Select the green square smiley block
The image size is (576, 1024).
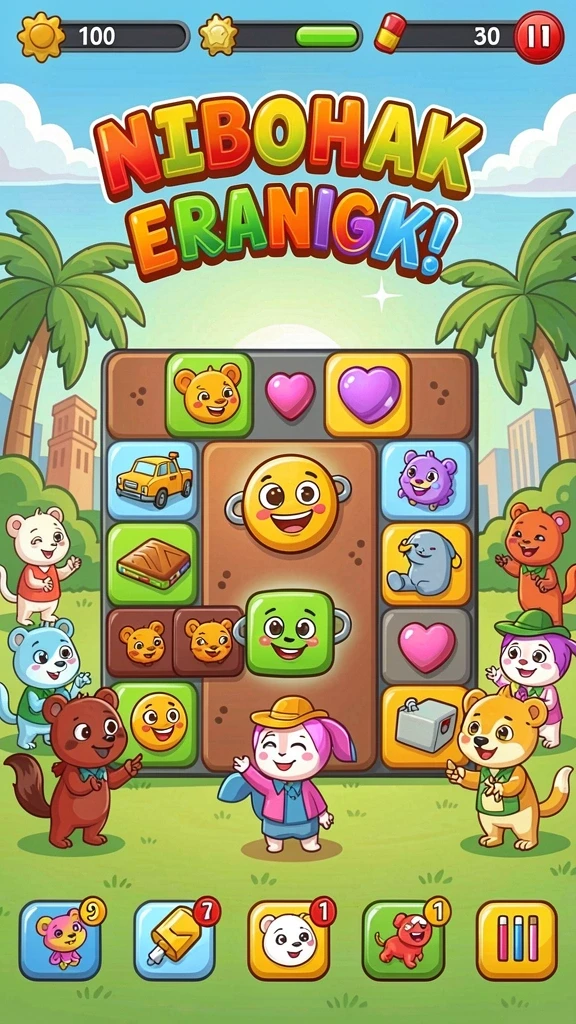point(291,632)
